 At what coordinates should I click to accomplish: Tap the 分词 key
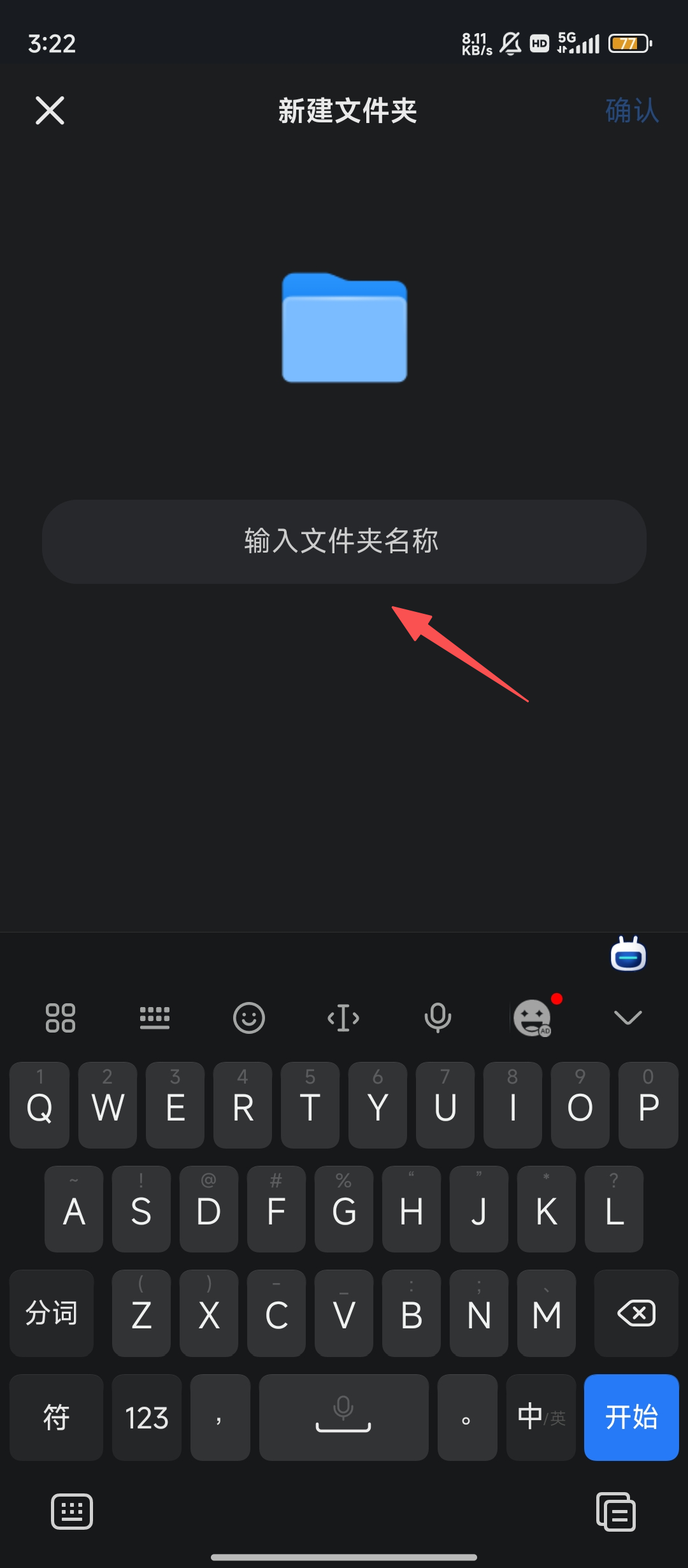[52, 1314]
